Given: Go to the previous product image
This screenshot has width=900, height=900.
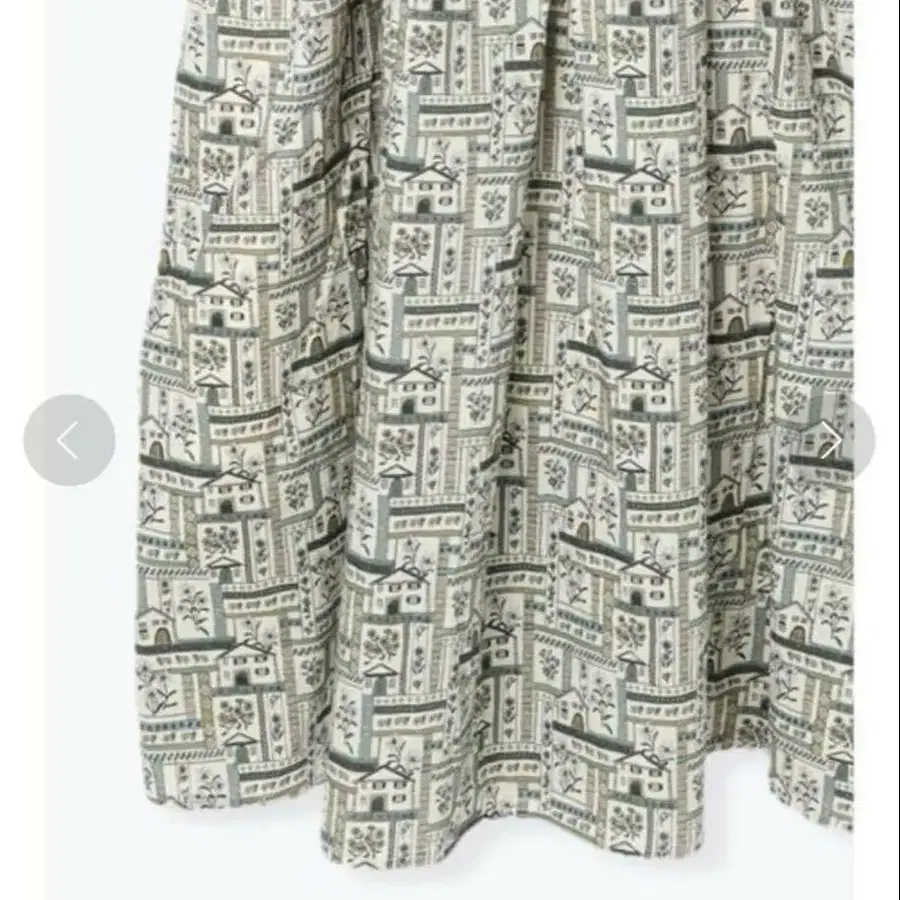Looking at the screenshot, I should [x=69, y=440].
